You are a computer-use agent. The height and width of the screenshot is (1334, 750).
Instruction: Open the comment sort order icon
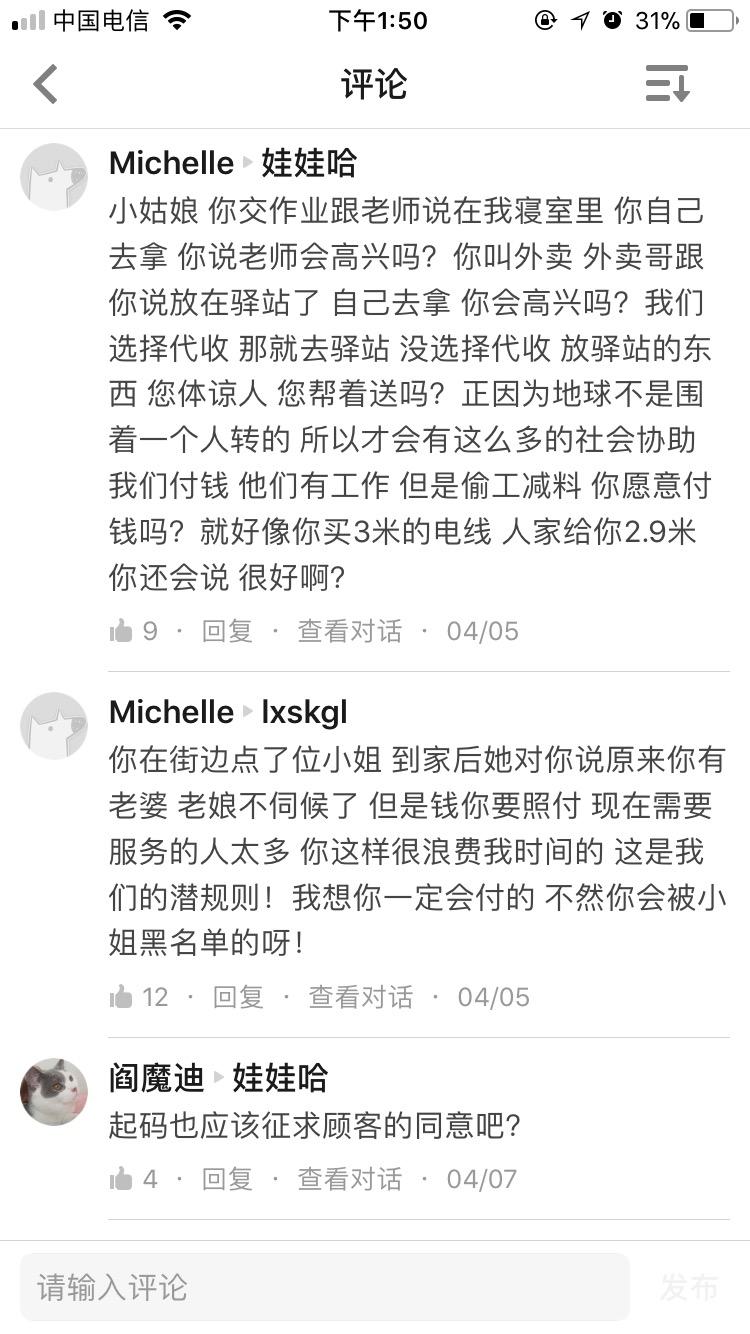click(667, 84)
